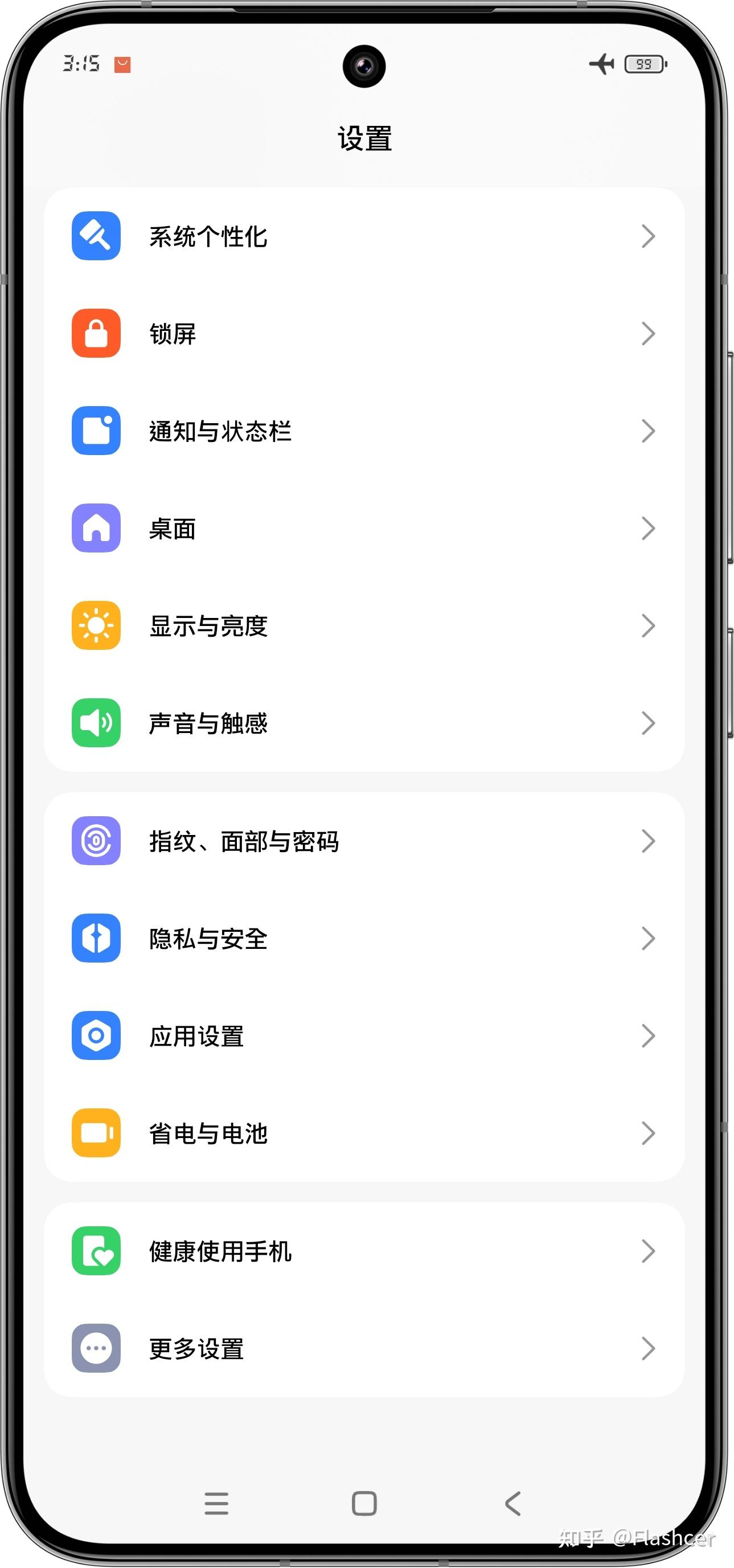Go to the home screen
734x1568 pixels.
tap(364, 1504)
